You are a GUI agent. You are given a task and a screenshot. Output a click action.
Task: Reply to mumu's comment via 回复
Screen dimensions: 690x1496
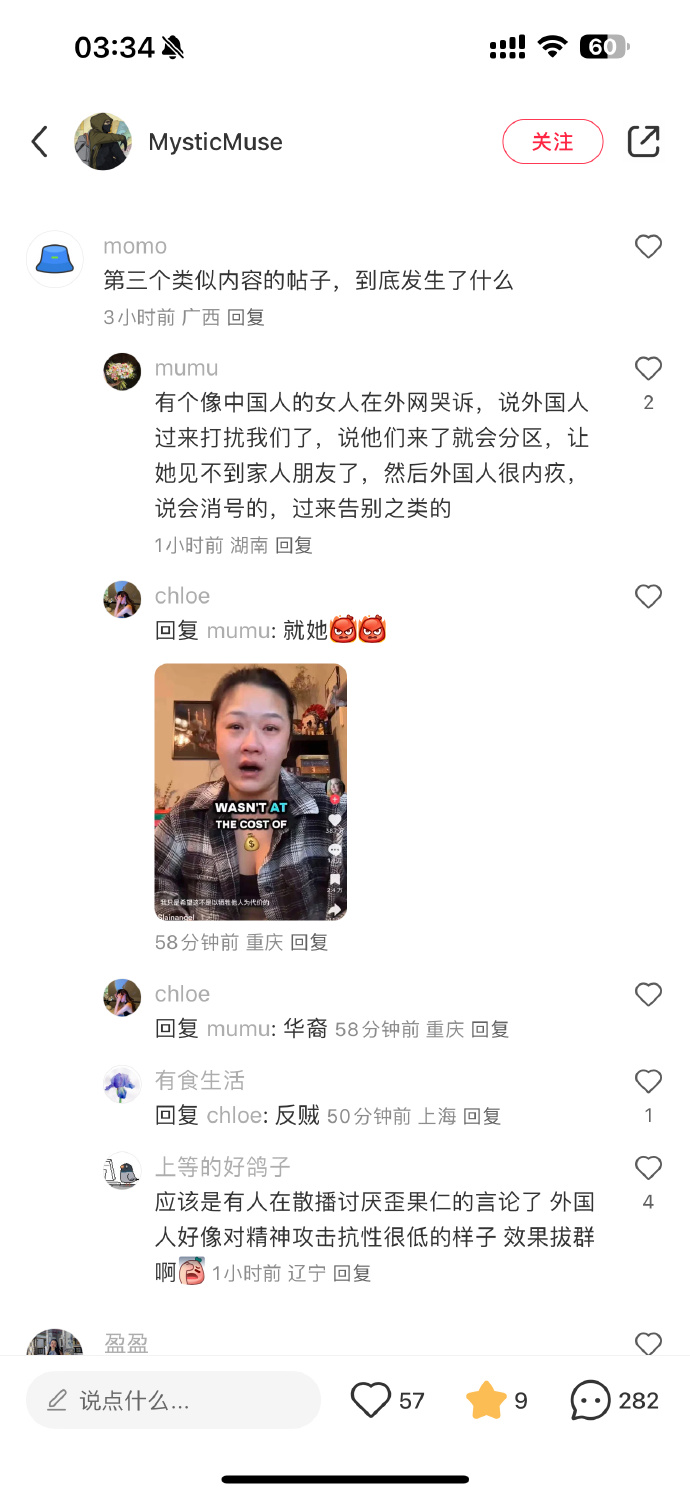coord(294,545)
